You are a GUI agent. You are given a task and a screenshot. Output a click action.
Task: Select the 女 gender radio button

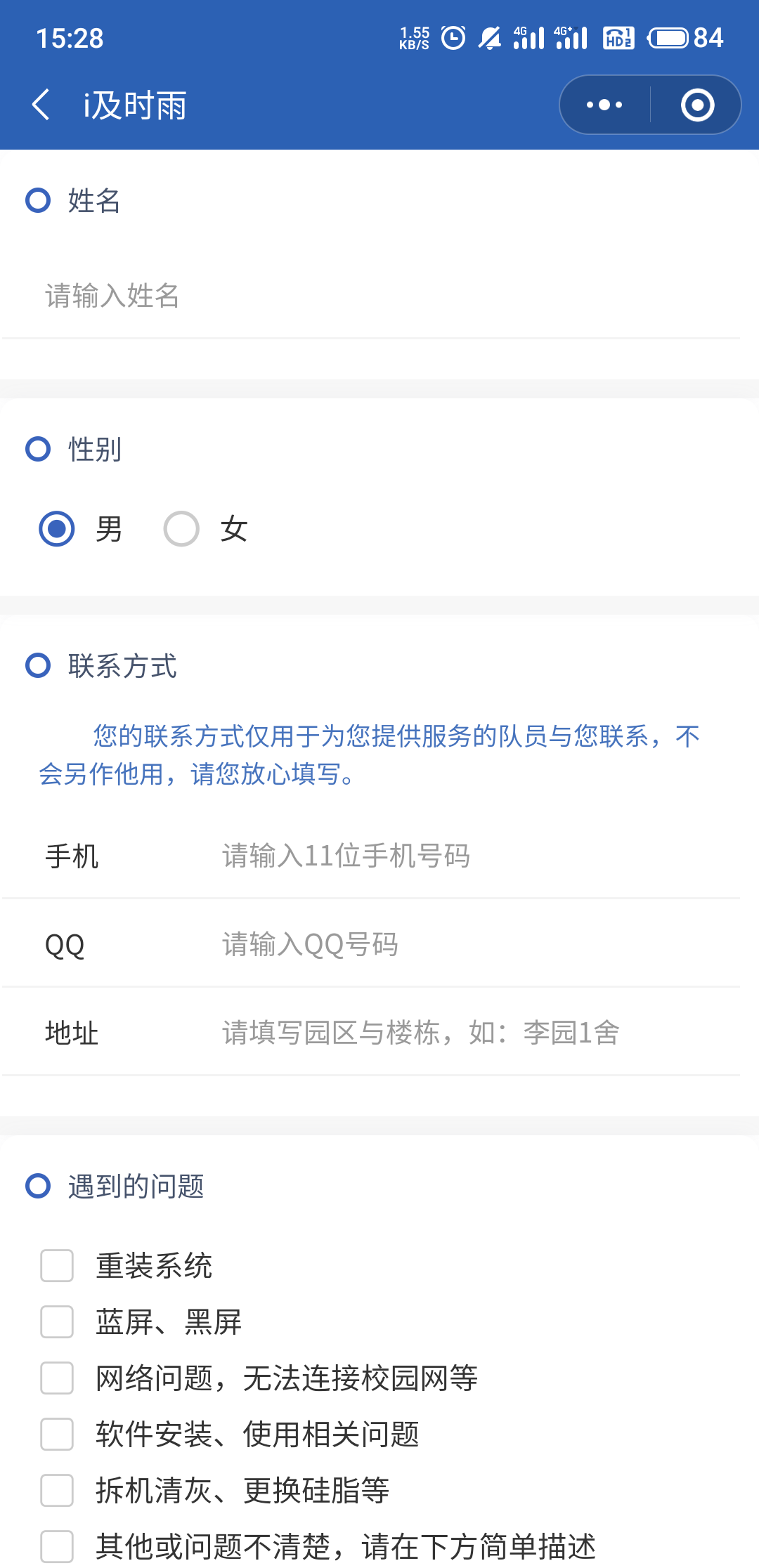click(x=181, y=528)
